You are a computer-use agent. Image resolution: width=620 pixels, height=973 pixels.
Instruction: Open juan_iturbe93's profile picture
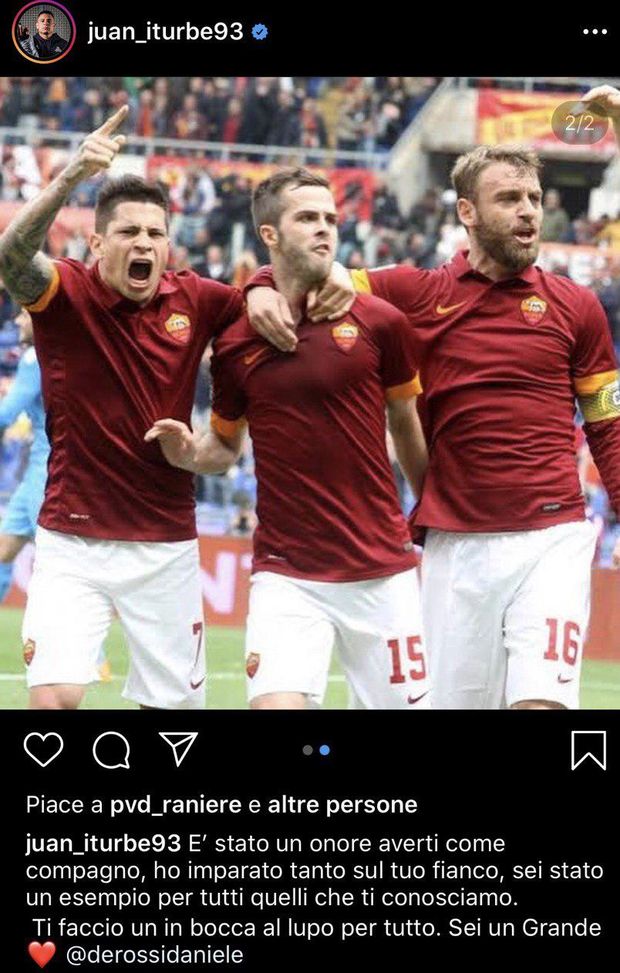pos(43,32)
